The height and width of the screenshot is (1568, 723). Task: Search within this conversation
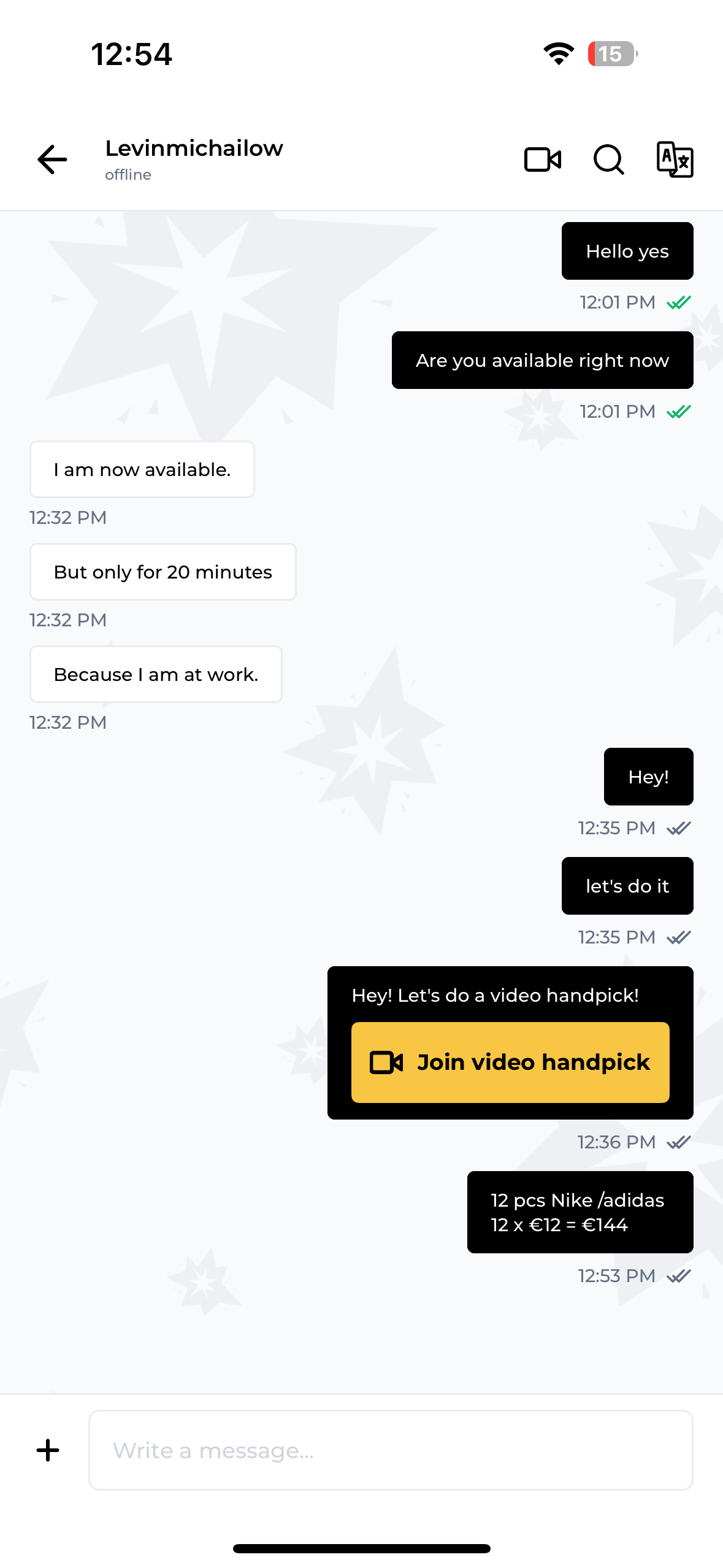(x=609, y=159)
